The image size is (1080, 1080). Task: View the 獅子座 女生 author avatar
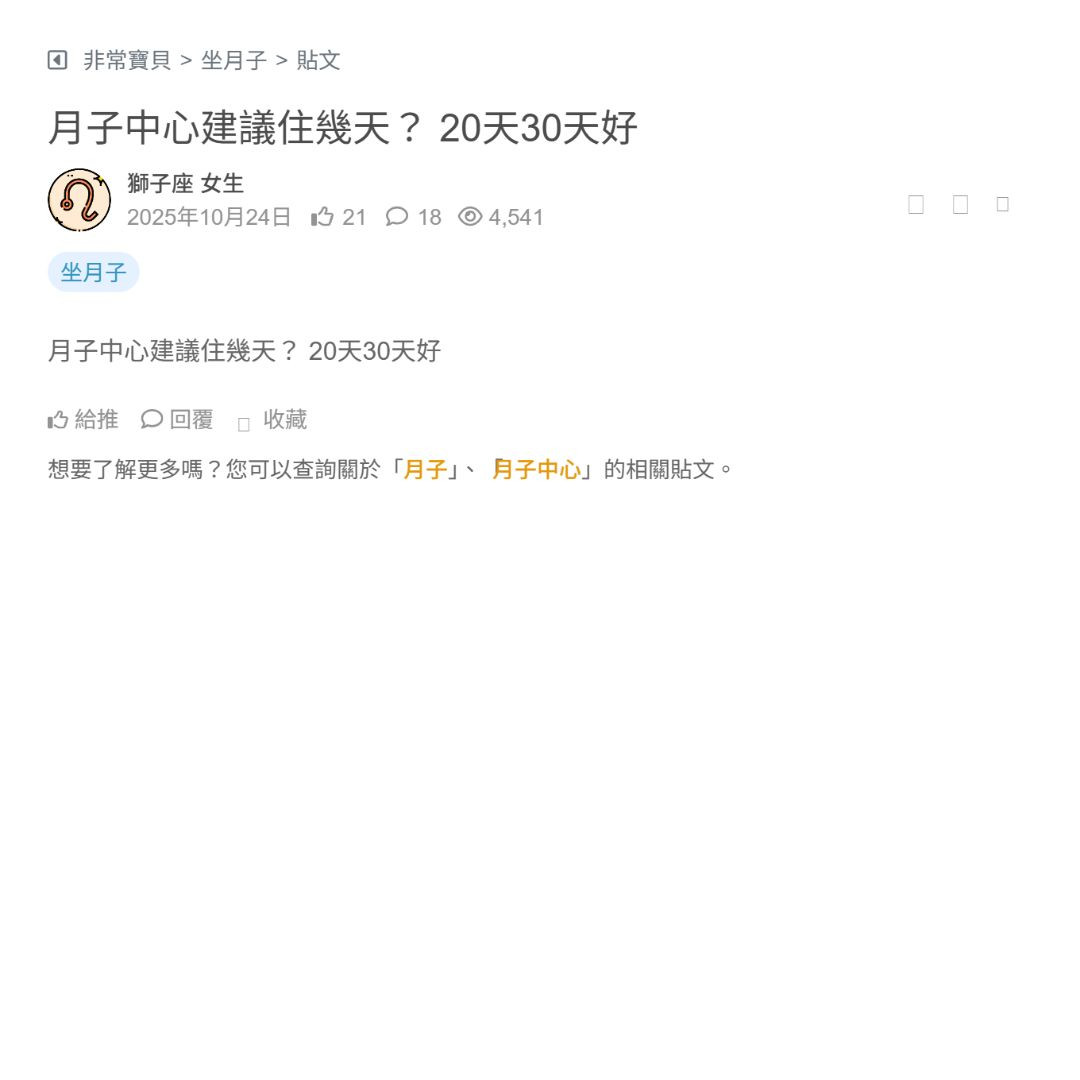79,200
